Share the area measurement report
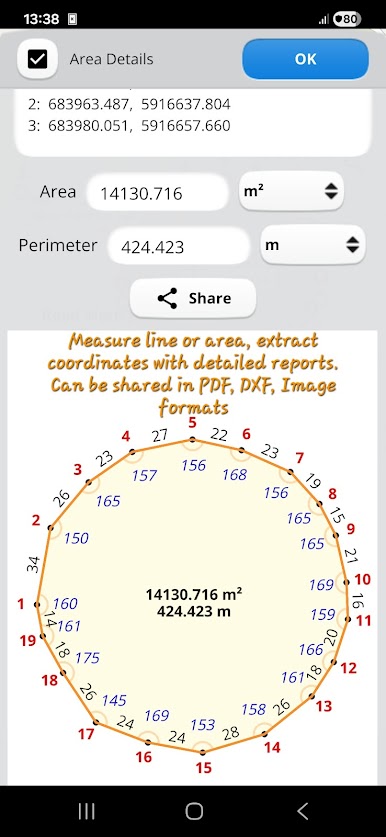386x837 pixels. 193,298
